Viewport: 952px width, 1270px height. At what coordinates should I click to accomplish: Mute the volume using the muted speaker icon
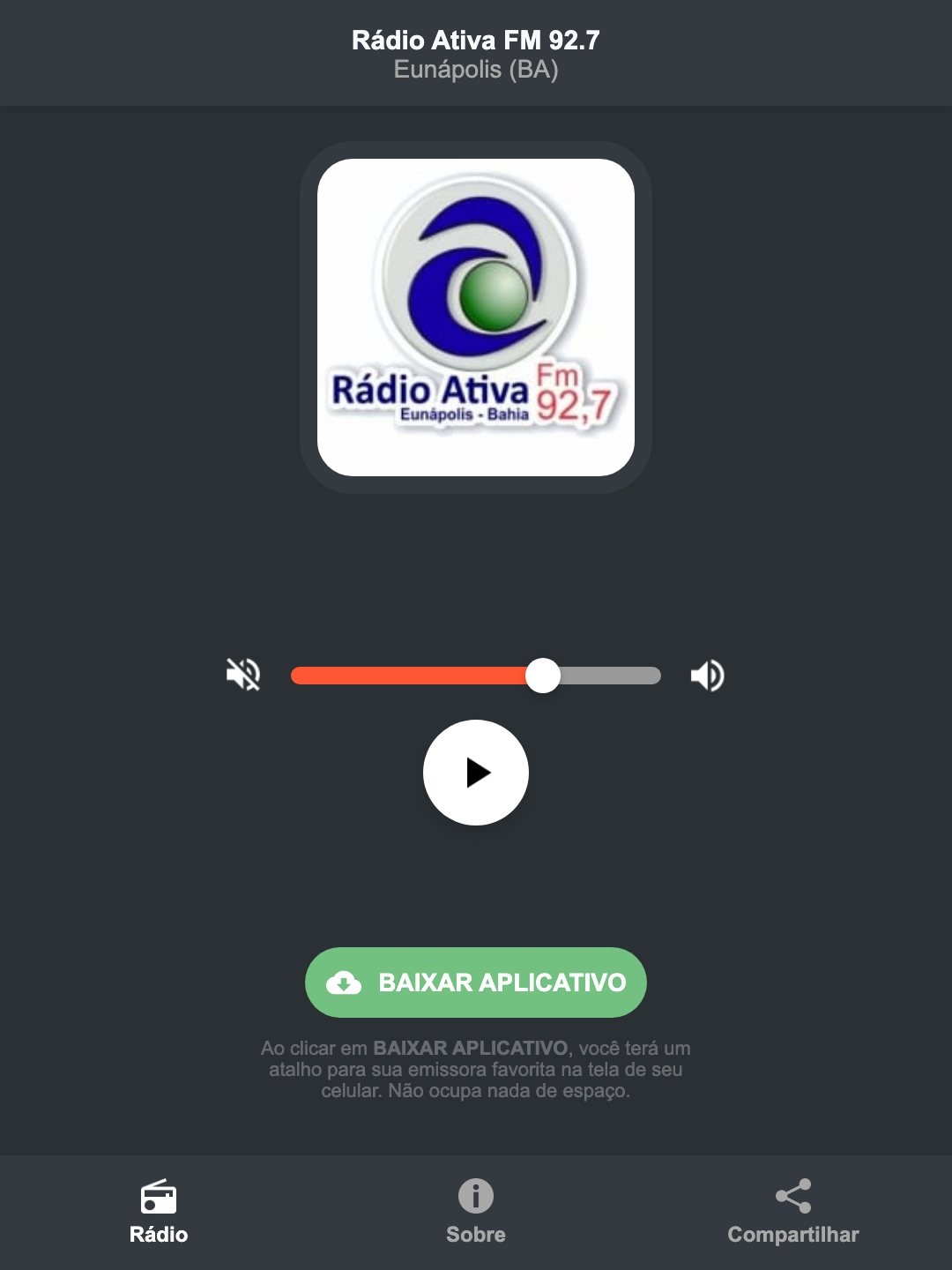pyautogui.click(x=243, y=675)
